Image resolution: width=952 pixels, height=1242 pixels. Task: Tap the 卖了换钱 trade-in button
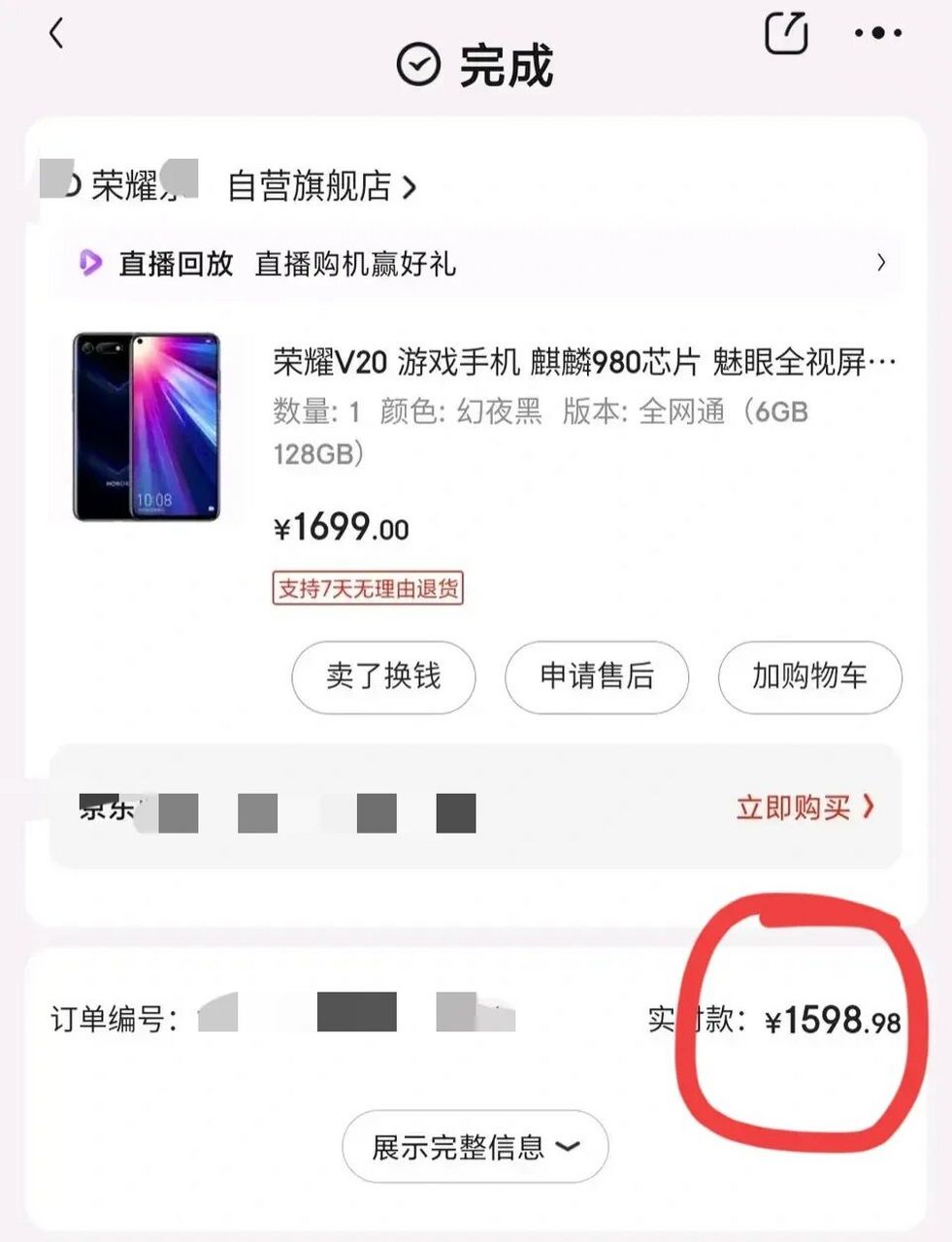383,678
